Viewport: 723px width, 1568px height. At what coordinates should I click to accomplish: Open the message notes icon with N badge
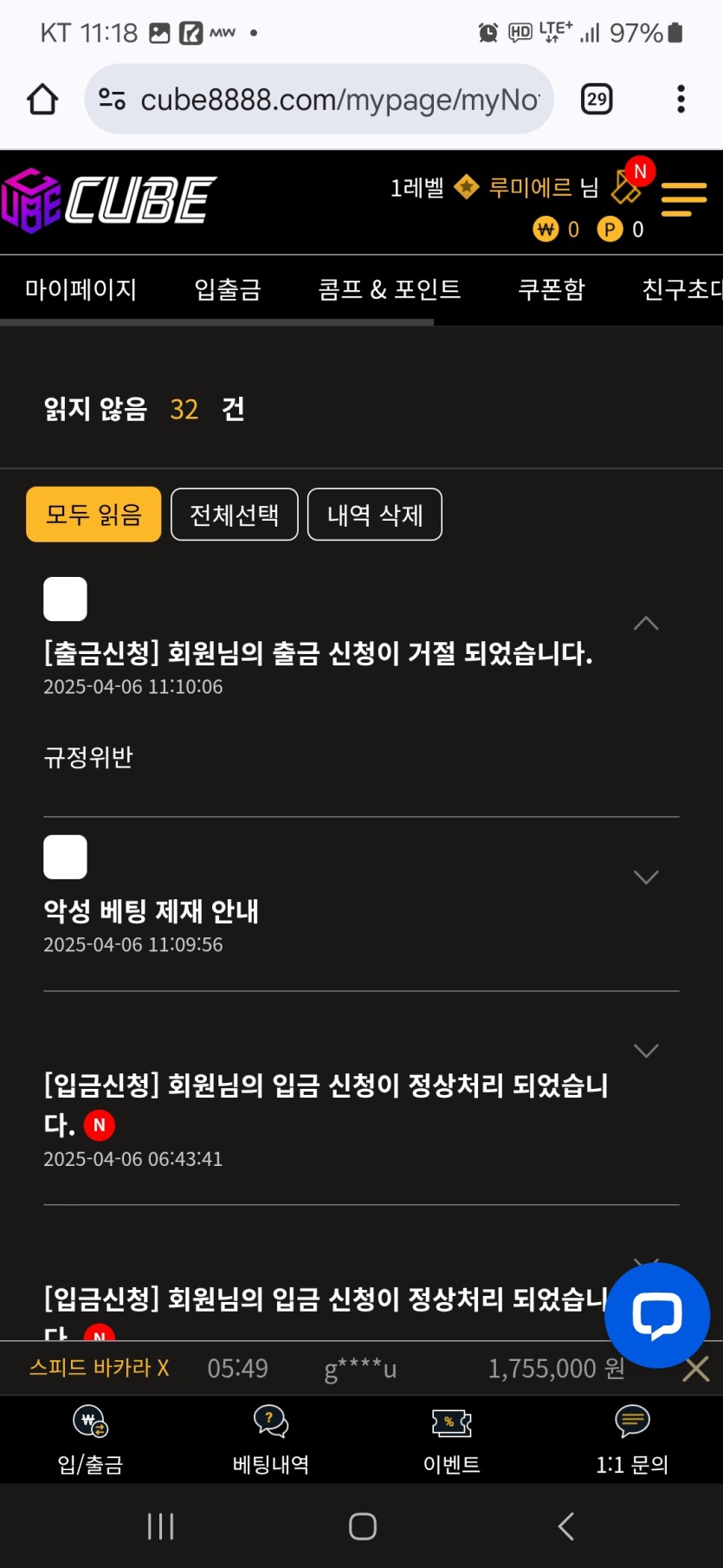pyautogui.click(x=627, y=185)
